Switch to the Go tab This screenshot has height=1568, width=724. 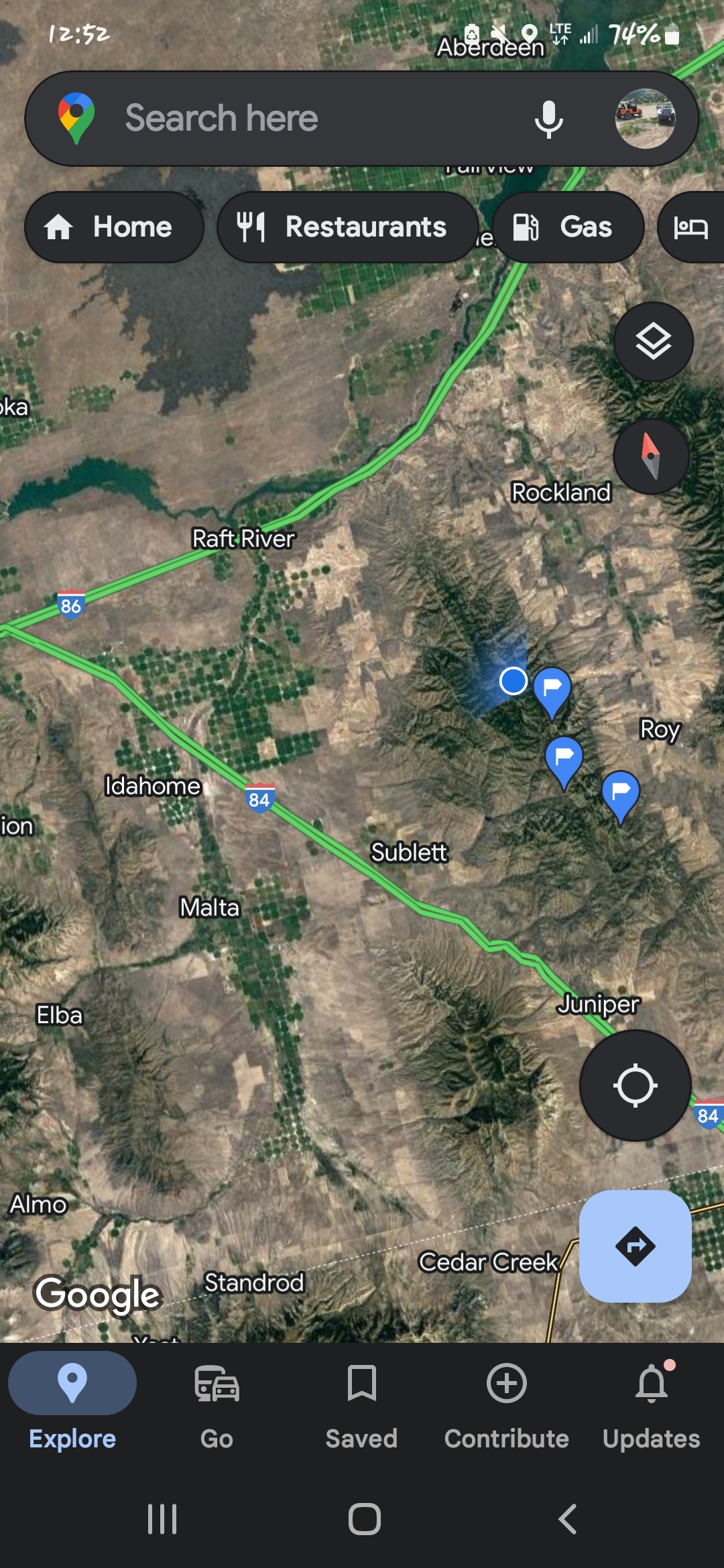pos(217,1400)
